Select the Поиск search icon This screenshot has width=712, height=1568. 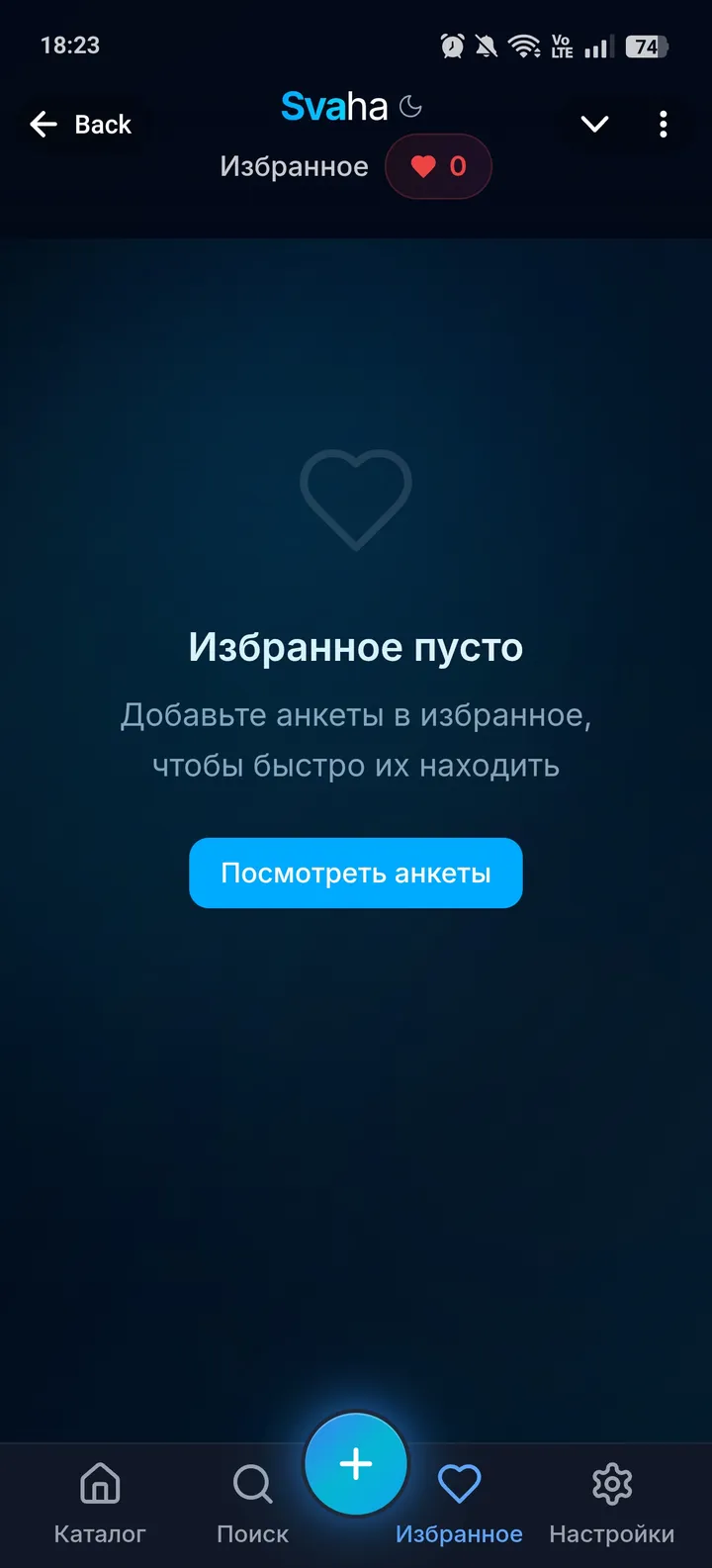[x=253, y=1484]
